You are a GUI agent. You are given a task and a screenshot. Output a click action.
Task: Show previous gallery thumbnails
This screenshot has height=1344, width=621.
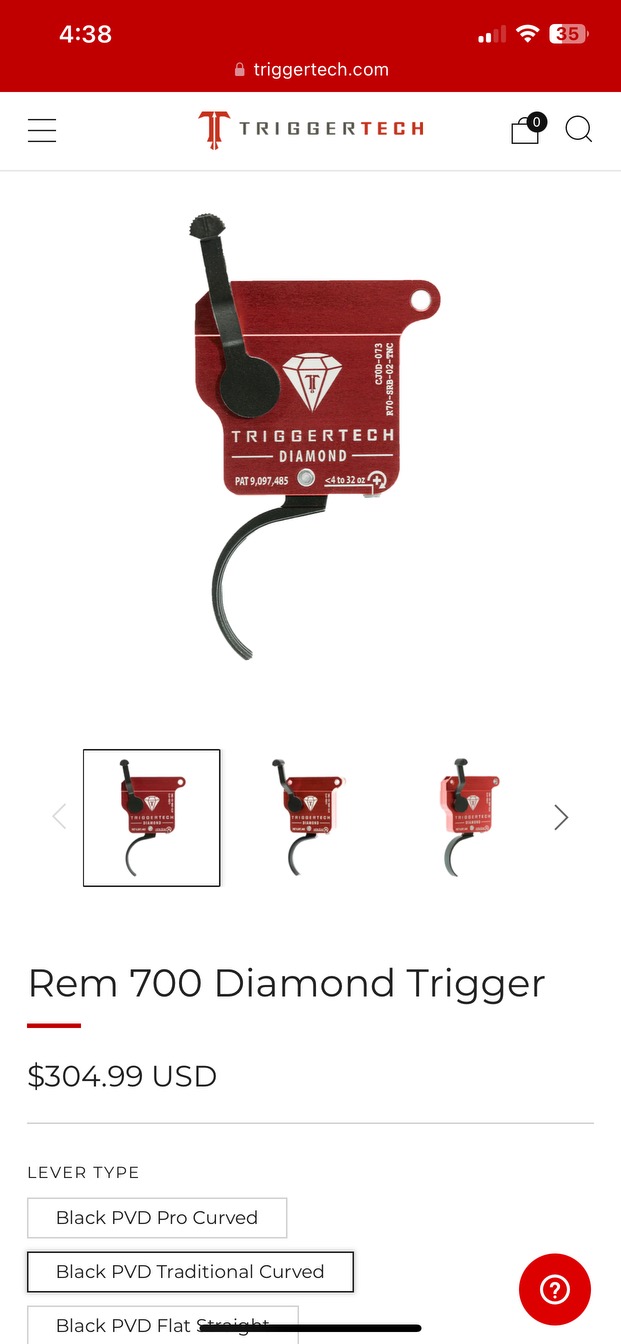(59, 817)
